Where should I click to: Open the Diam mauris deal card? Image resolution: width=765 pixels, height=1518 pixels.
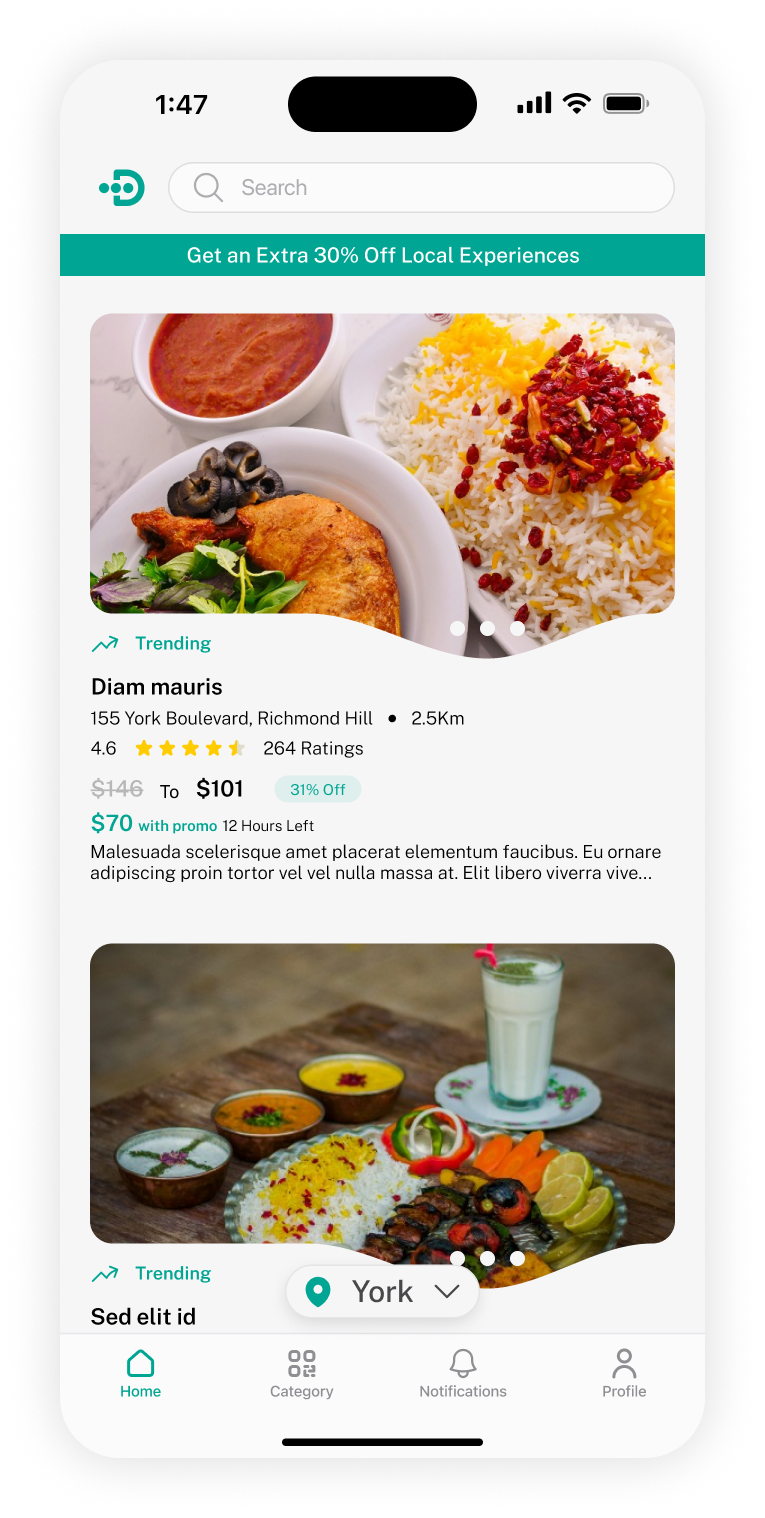(x=382, y=598)
